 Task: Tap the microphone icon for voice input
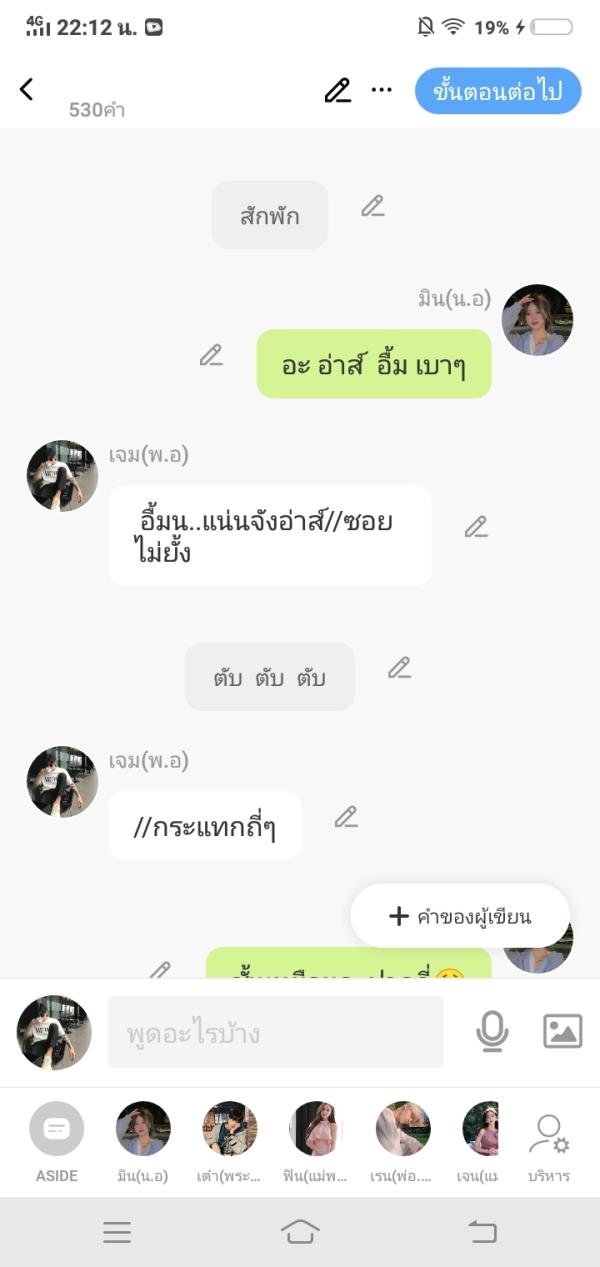click(x=492, y=1031)
